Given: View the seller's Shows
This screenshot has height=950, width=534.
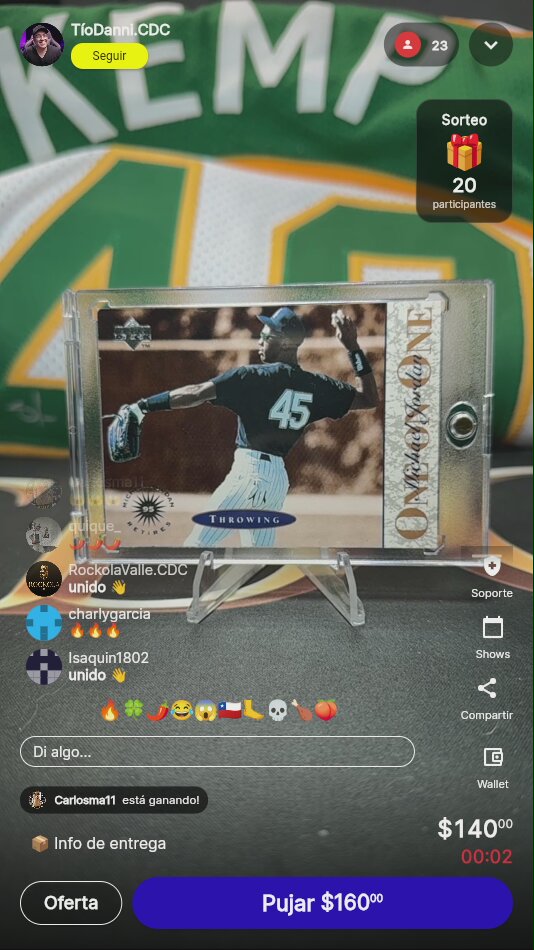Looking at the screenshot, I should [492, 638].
